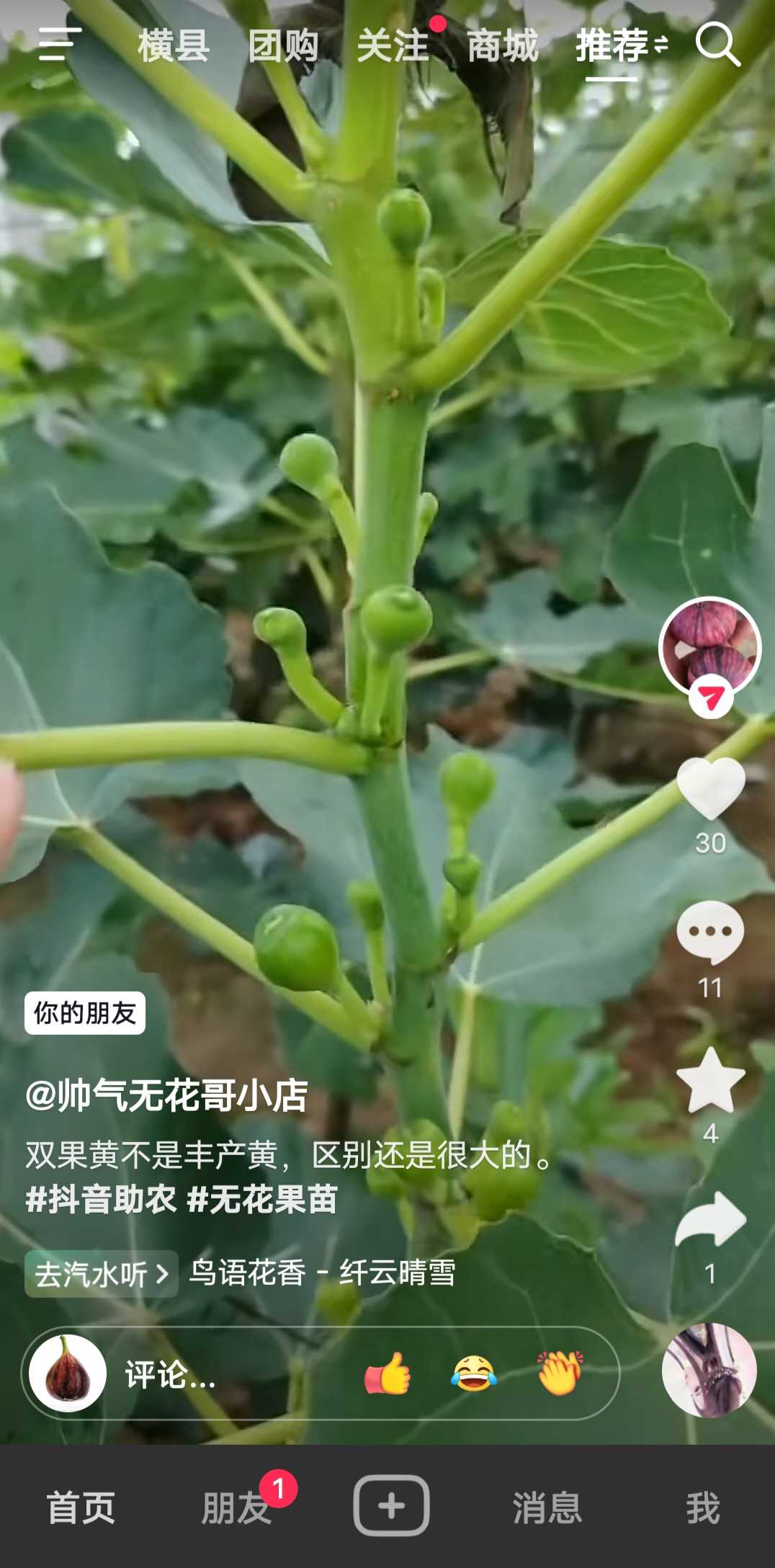The width and height of the screenshot is (775, 1568).
Task: Select the 推荐 tab
Action: pyautogui.click(x=612, y=46)
